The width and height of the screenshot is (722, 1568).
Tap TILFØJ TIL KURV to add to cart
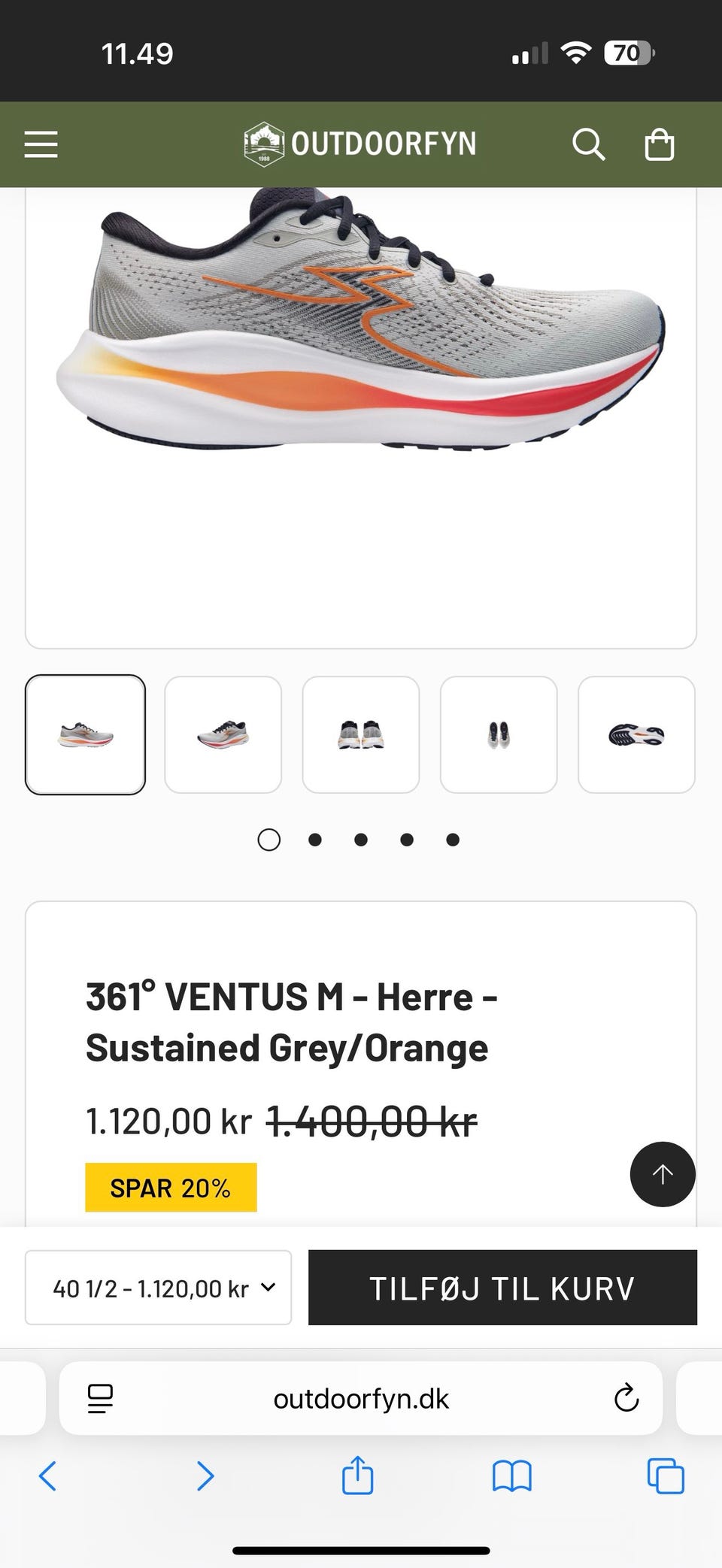point(502,1288)
